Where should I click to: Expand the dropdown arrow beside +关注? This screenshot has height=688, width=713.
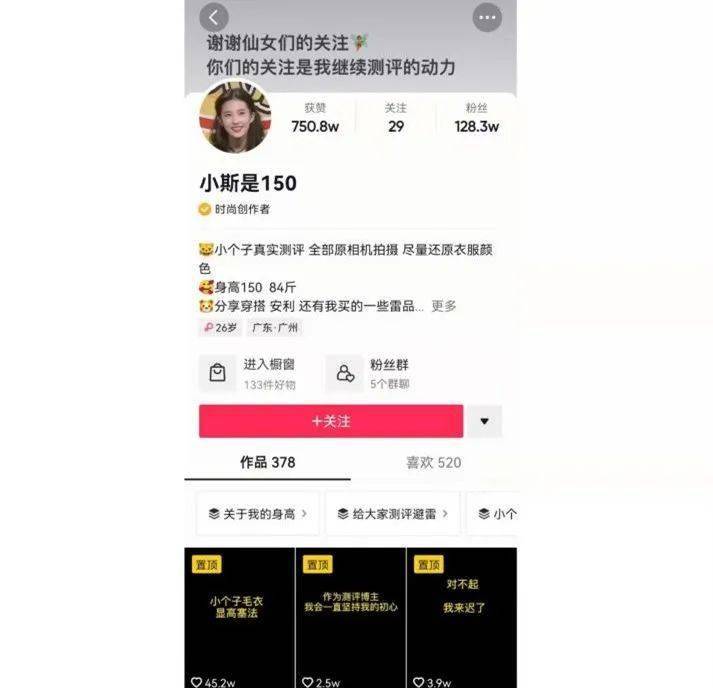click(485, 421)
